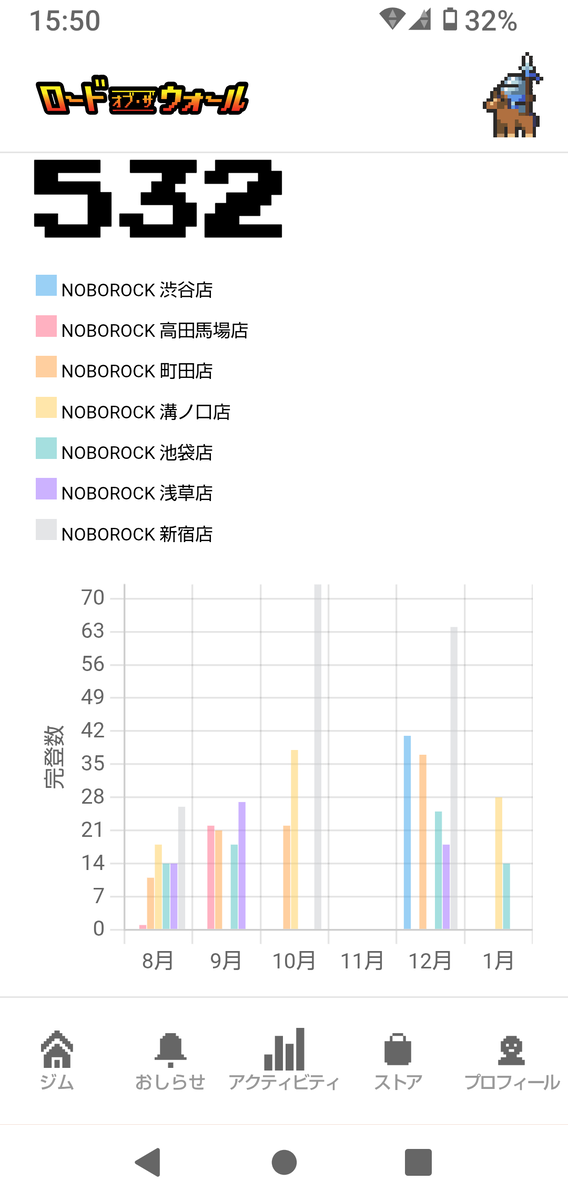Screen dimensions: 568x1200
Task: Open the ジム tab
Action: click(57, 1060)
